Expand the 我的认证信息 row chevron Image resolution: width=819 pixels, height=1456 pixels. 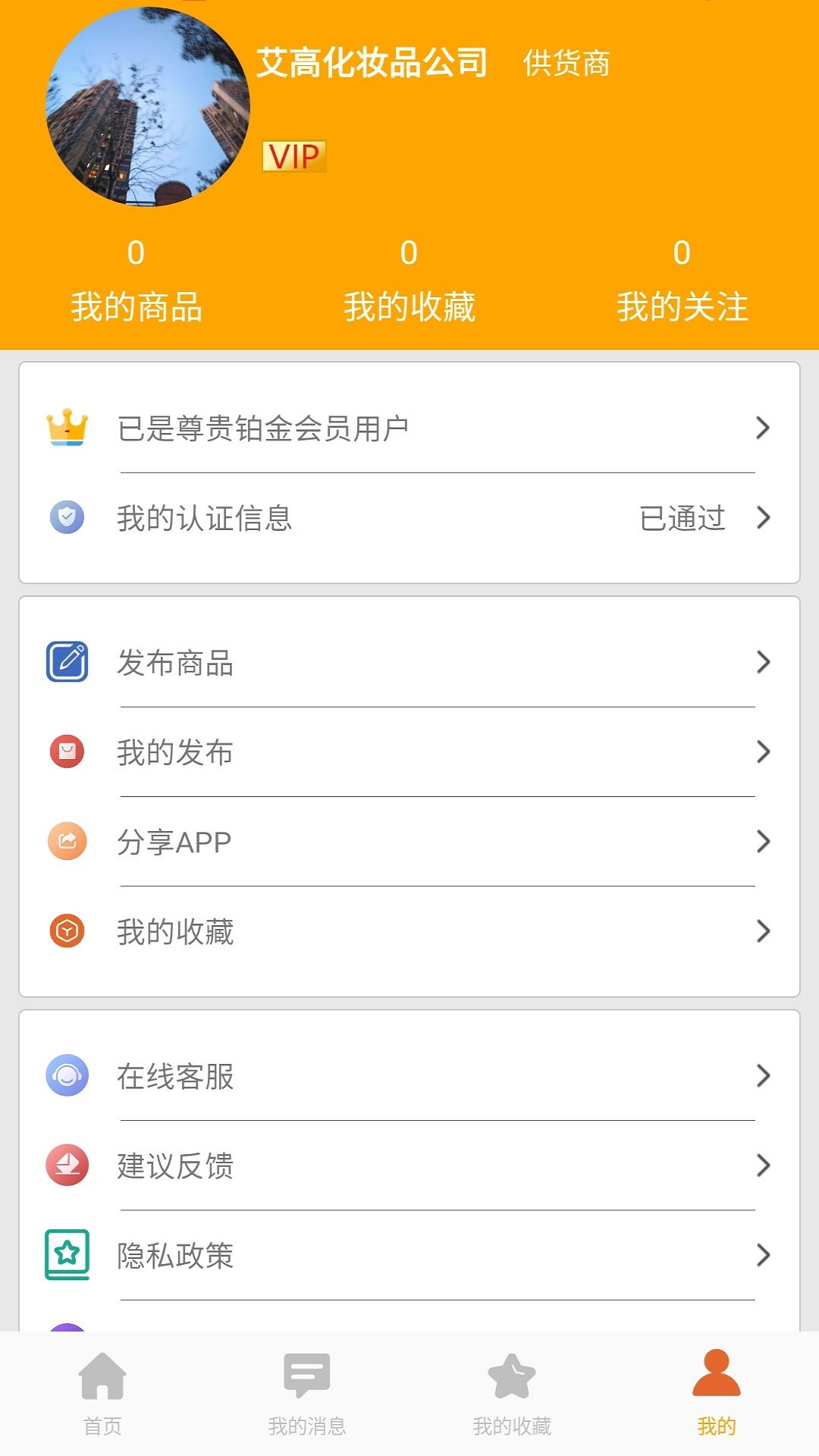tap(762, 518)
